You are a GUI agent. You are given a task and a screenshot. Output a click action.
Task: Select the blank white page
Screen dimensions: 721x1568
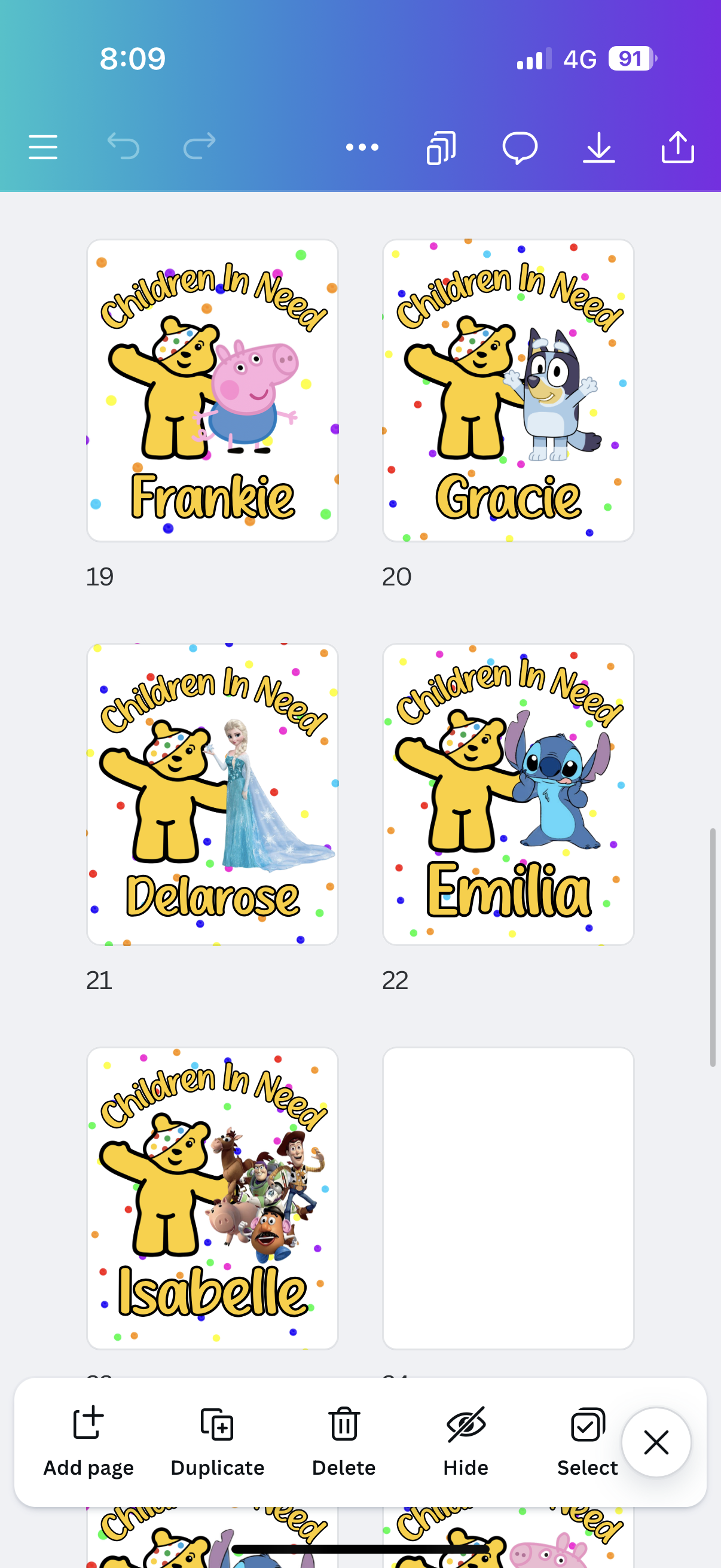coord(508,1198)
